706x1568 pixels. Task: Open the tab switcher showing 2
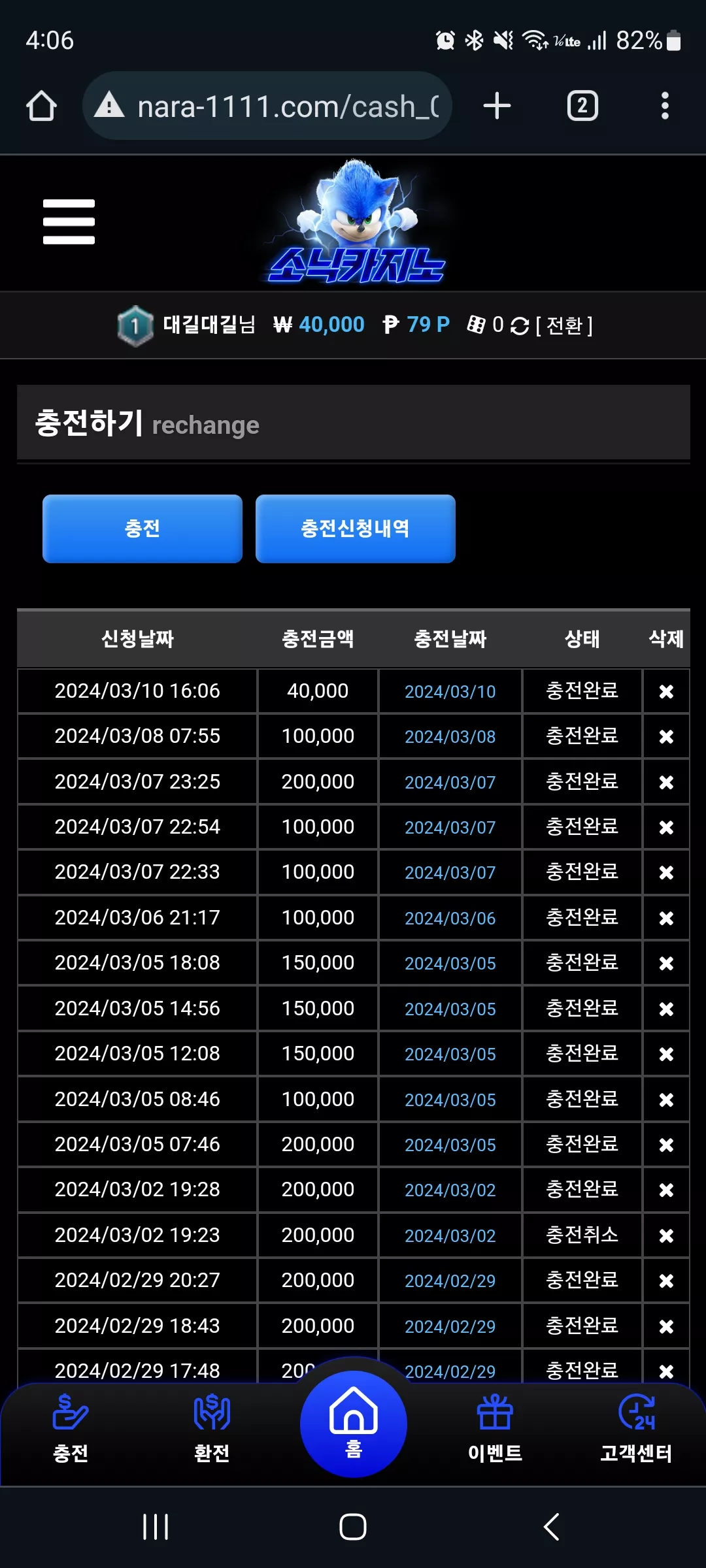pyautogui.click(x=582, y=106)
